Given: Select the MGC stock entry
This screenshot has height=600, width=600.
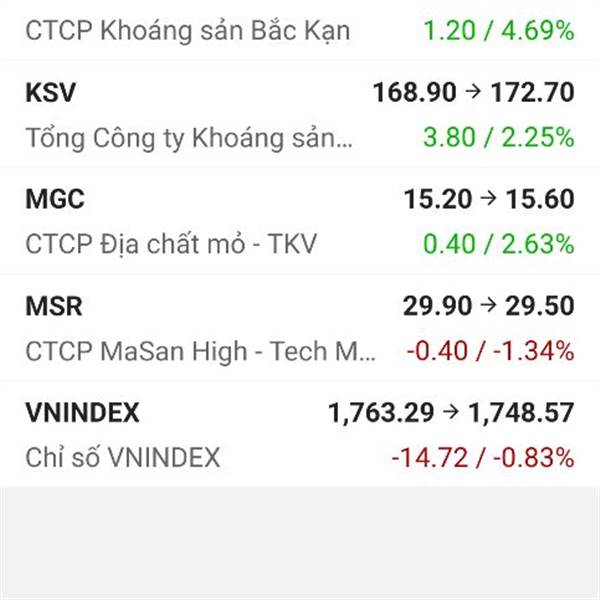Looking at the screenshot, I should coord(300,221).
